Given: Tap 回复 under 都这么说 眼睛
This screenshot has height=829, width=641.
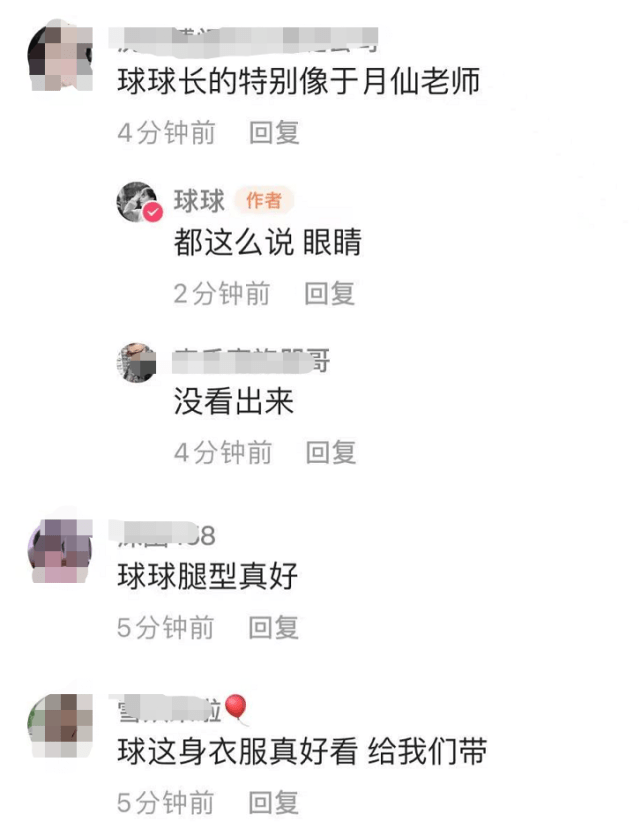Looking at the screenshot, I should click(330, 293).
